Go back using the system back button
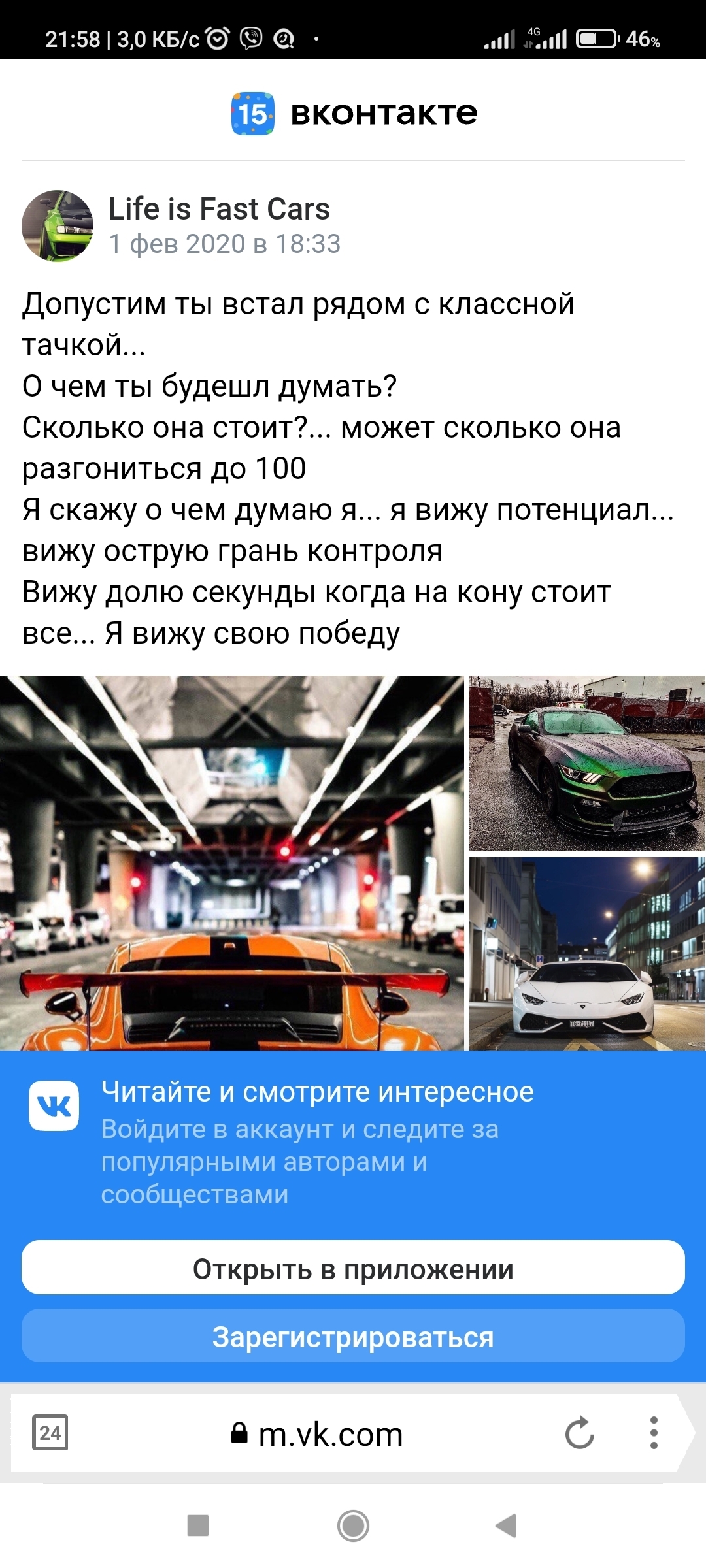Viewport: 706px width, 1568px height. (x=506, y=1526)
